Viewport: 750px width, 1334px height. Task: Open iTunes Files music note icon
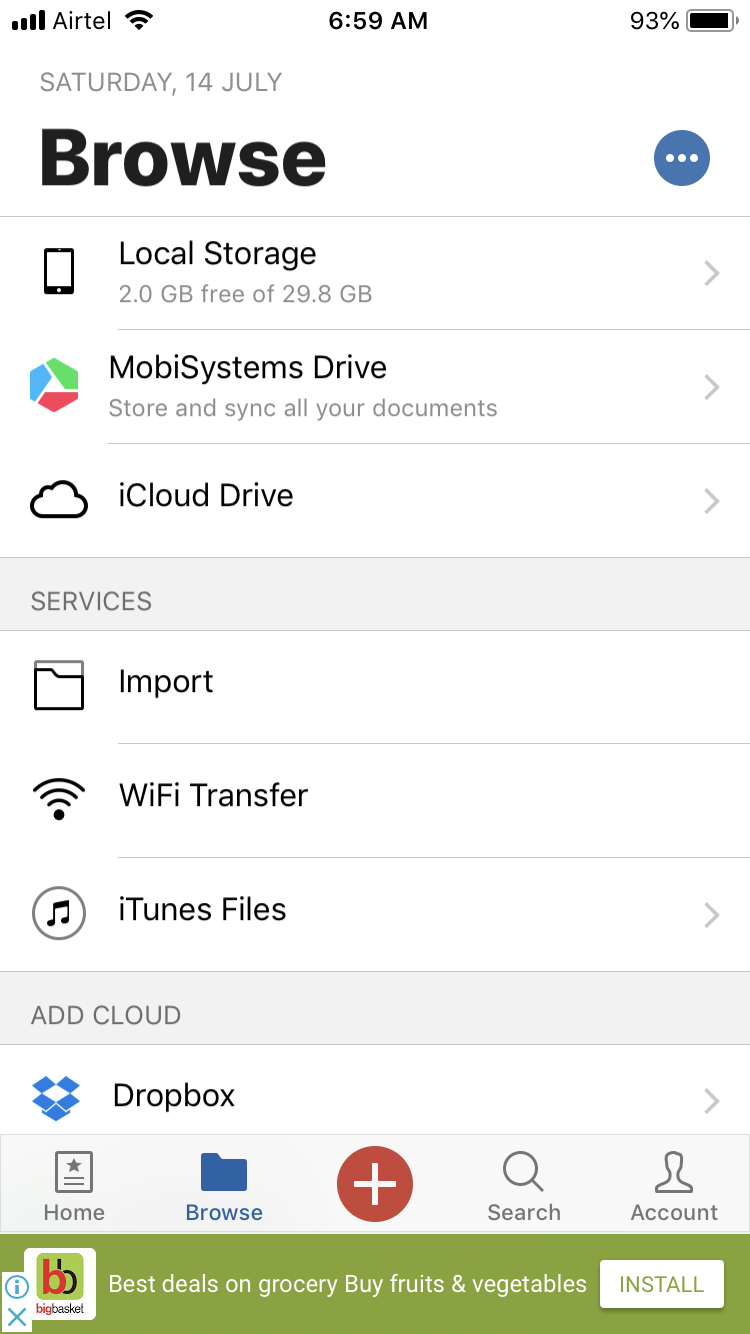click(58, 912)
